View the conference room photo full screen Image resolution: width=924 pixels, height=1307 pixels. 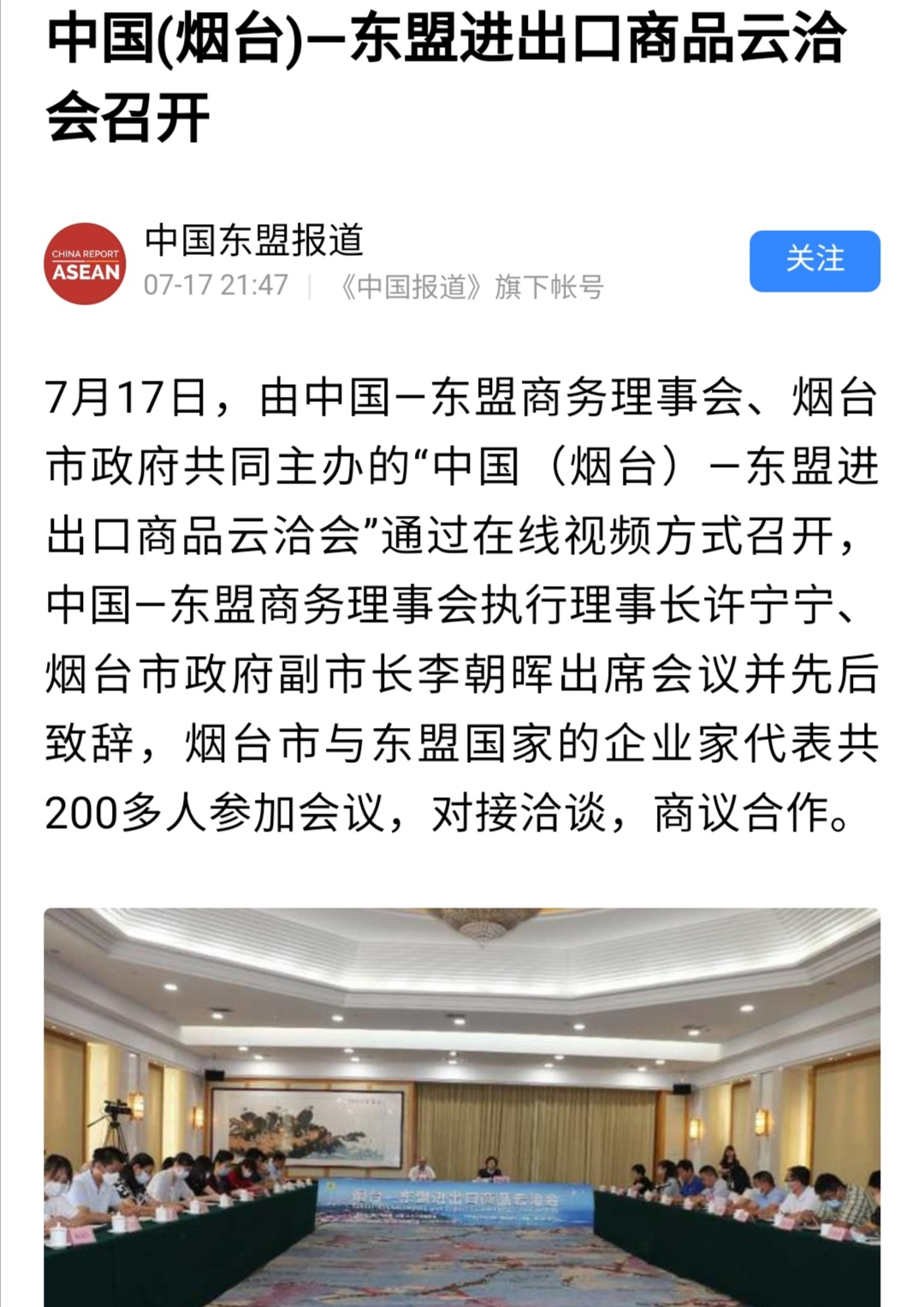pyautogui.click(x=462, y=1107)
